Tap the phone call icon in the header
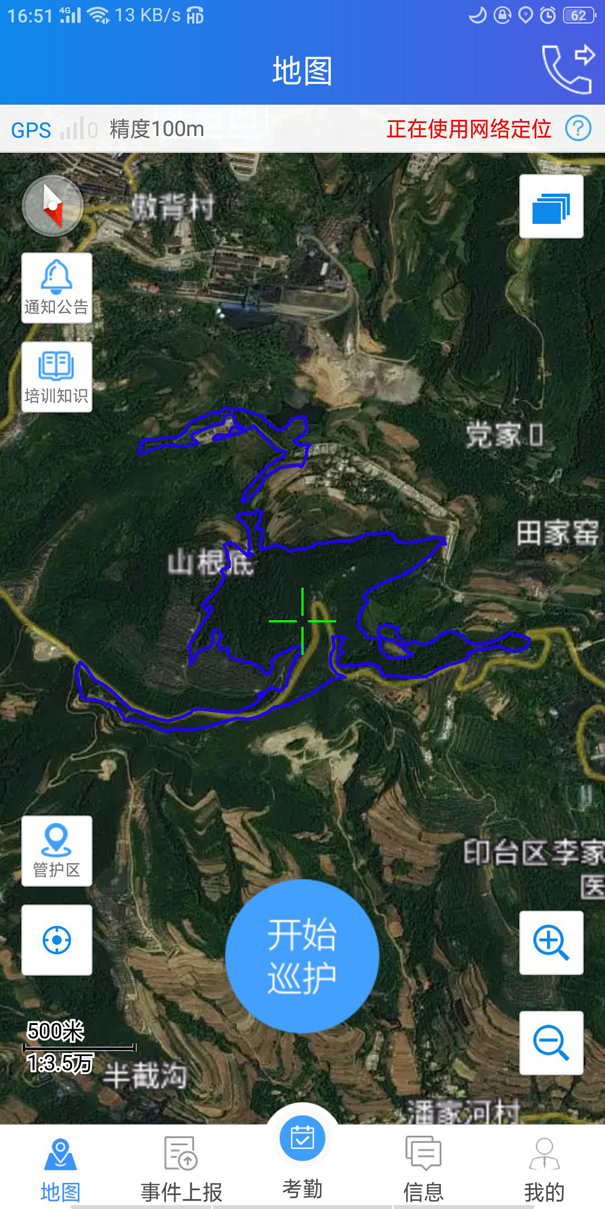This screenshot has width=605, height=1209. coord(567,68)
